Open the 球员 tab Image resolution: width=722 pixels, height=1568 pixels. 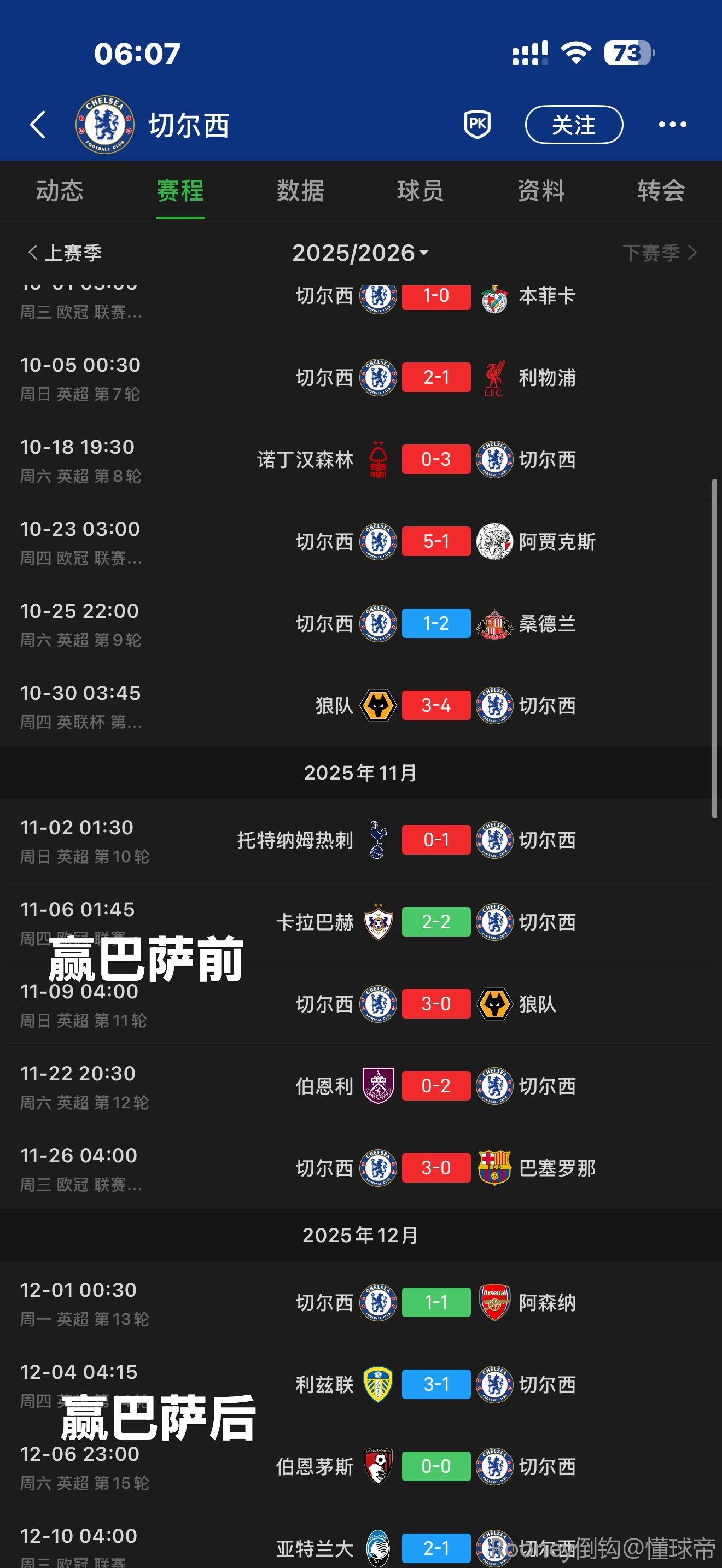tap(420, 191)
